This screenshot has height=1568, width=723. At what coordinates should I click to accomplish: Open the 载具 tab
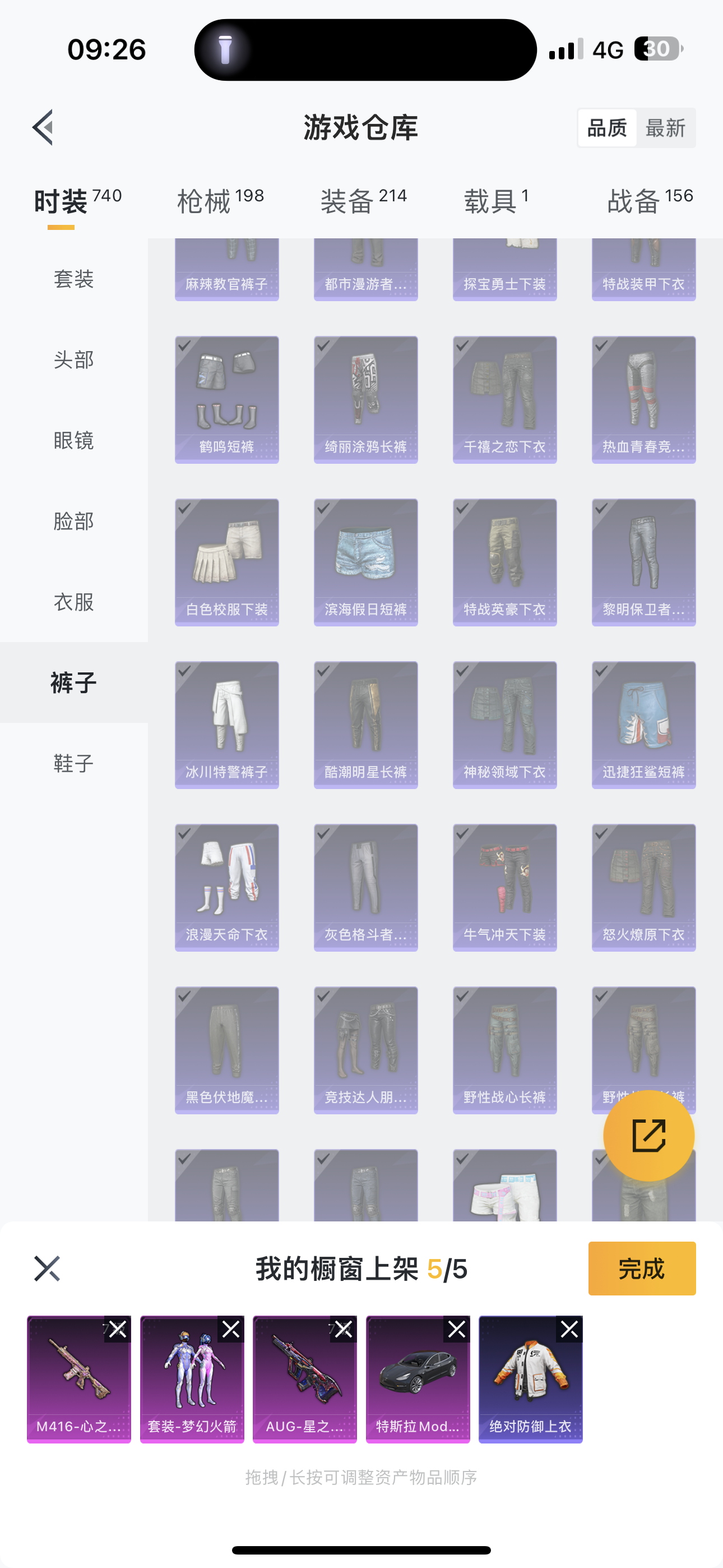click(x=496, y=201)
